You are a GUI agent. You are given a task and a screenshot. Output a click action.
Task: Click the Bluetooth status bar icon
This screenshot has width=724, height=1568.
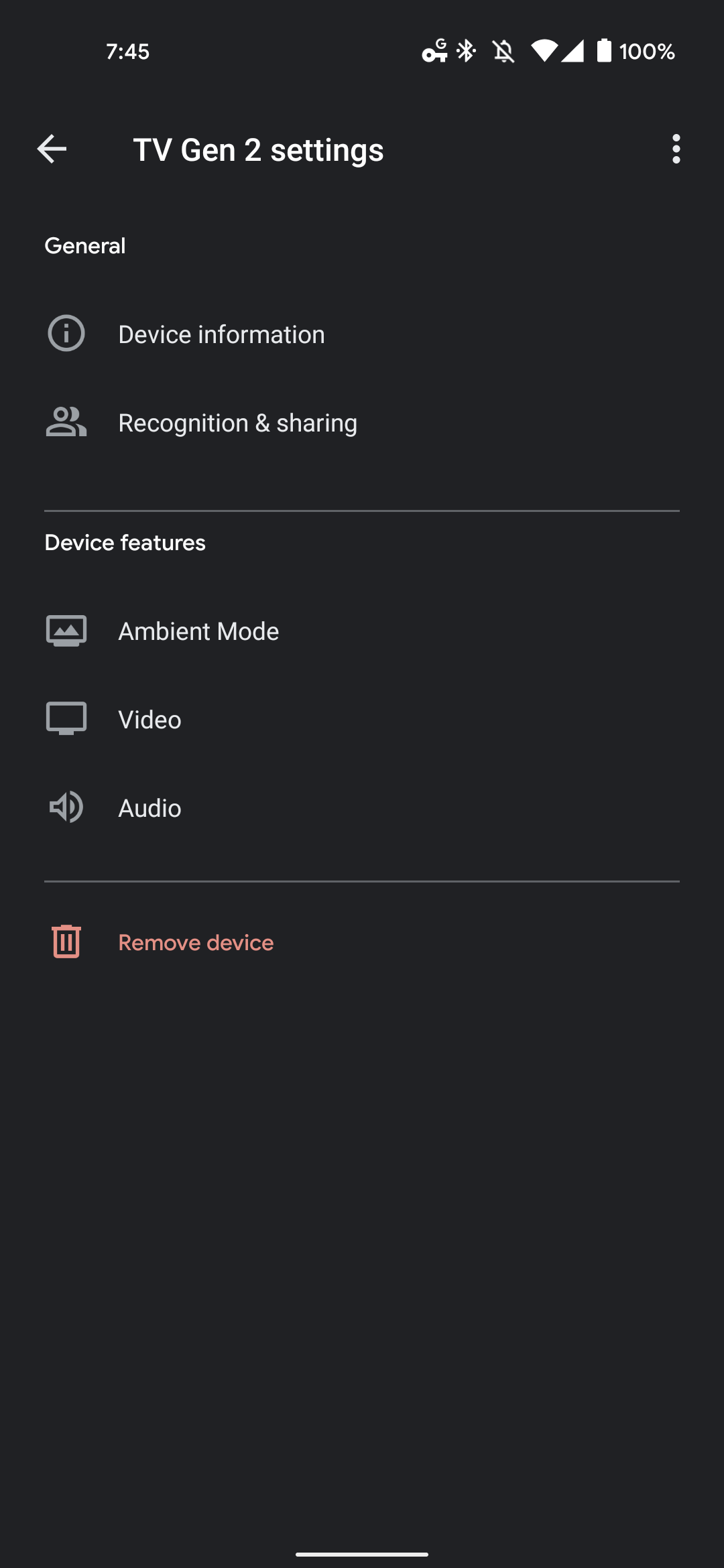pyautogui.click(x=465, y=51)
